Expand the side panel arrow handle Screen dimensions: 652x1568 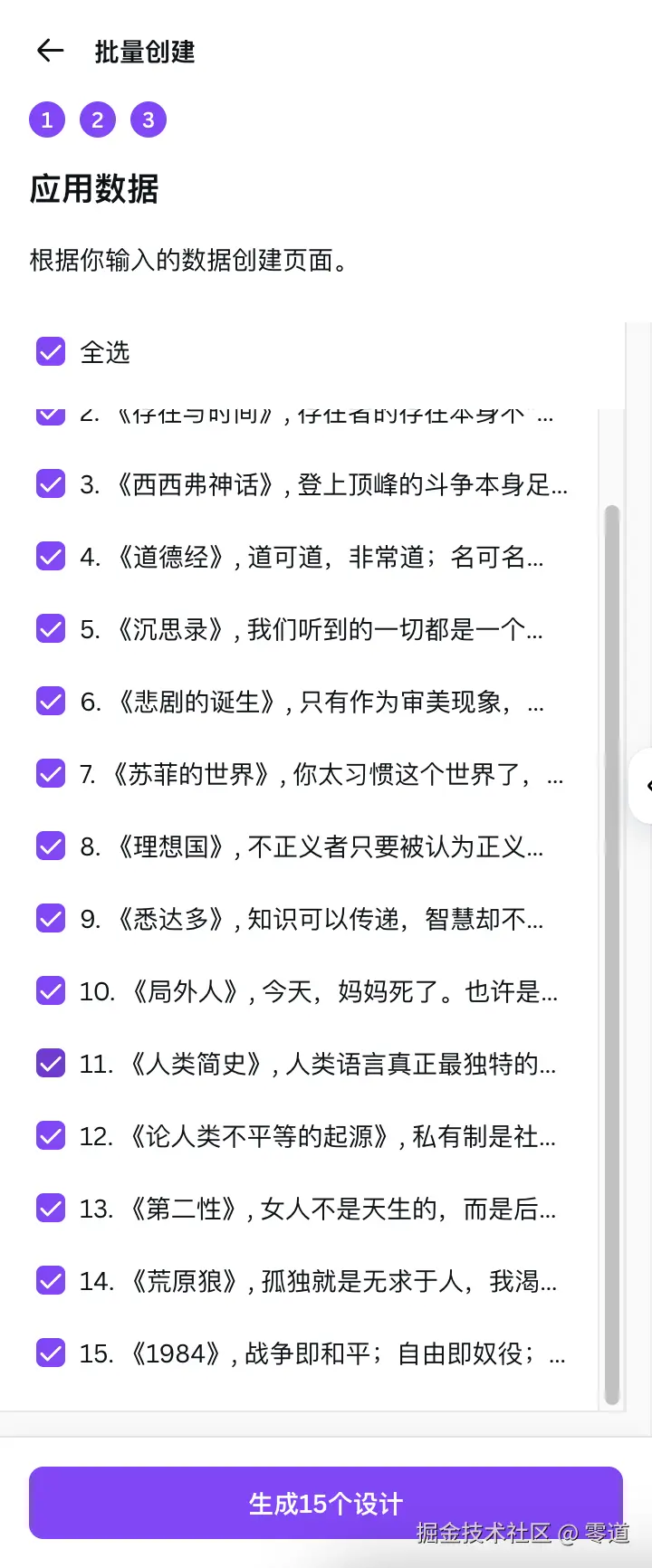pyautogui.click(x=645, y=786)
